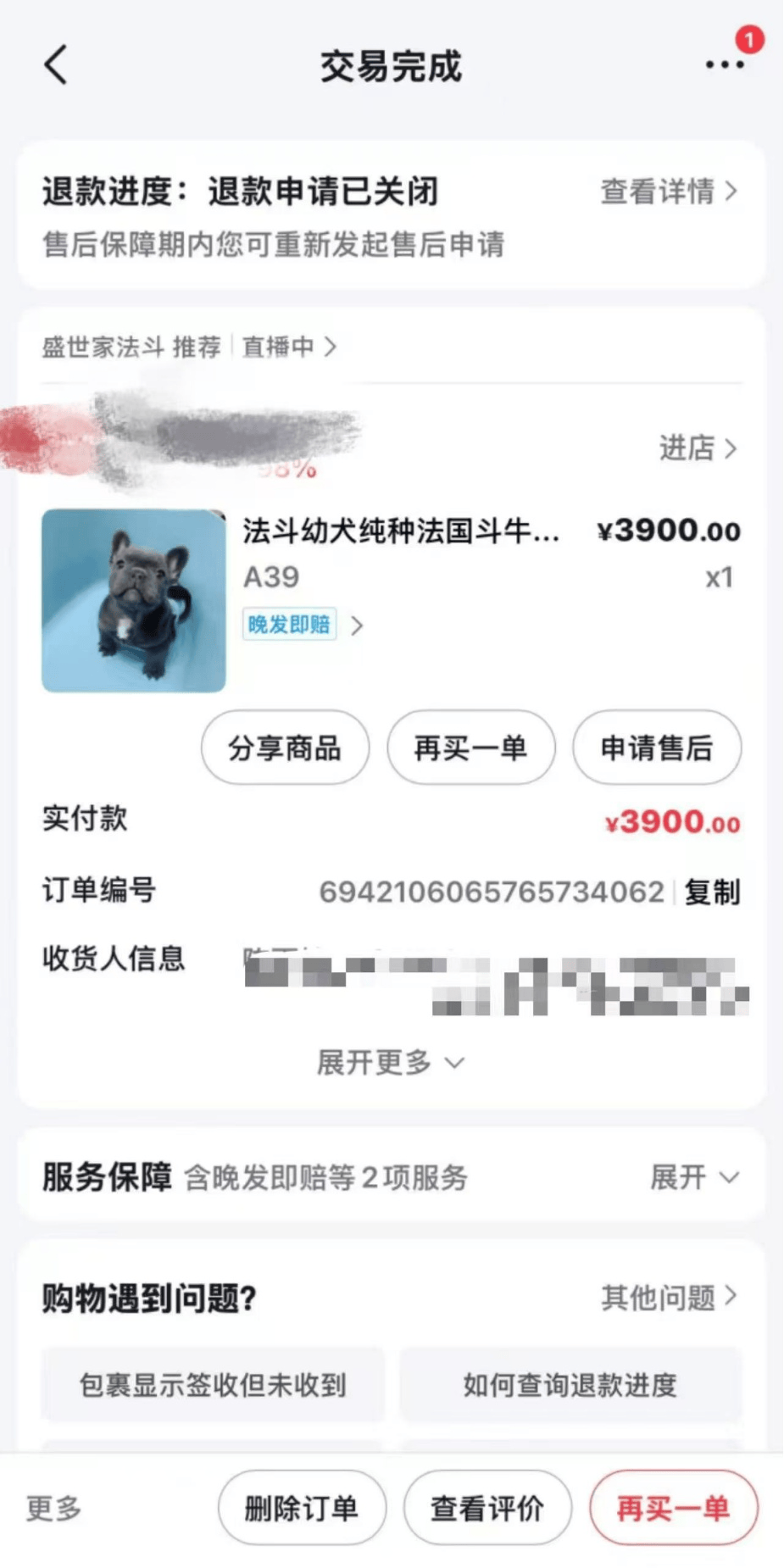
Task: Tap 再买一单 under the product
Action: click(x=471, y=748)
